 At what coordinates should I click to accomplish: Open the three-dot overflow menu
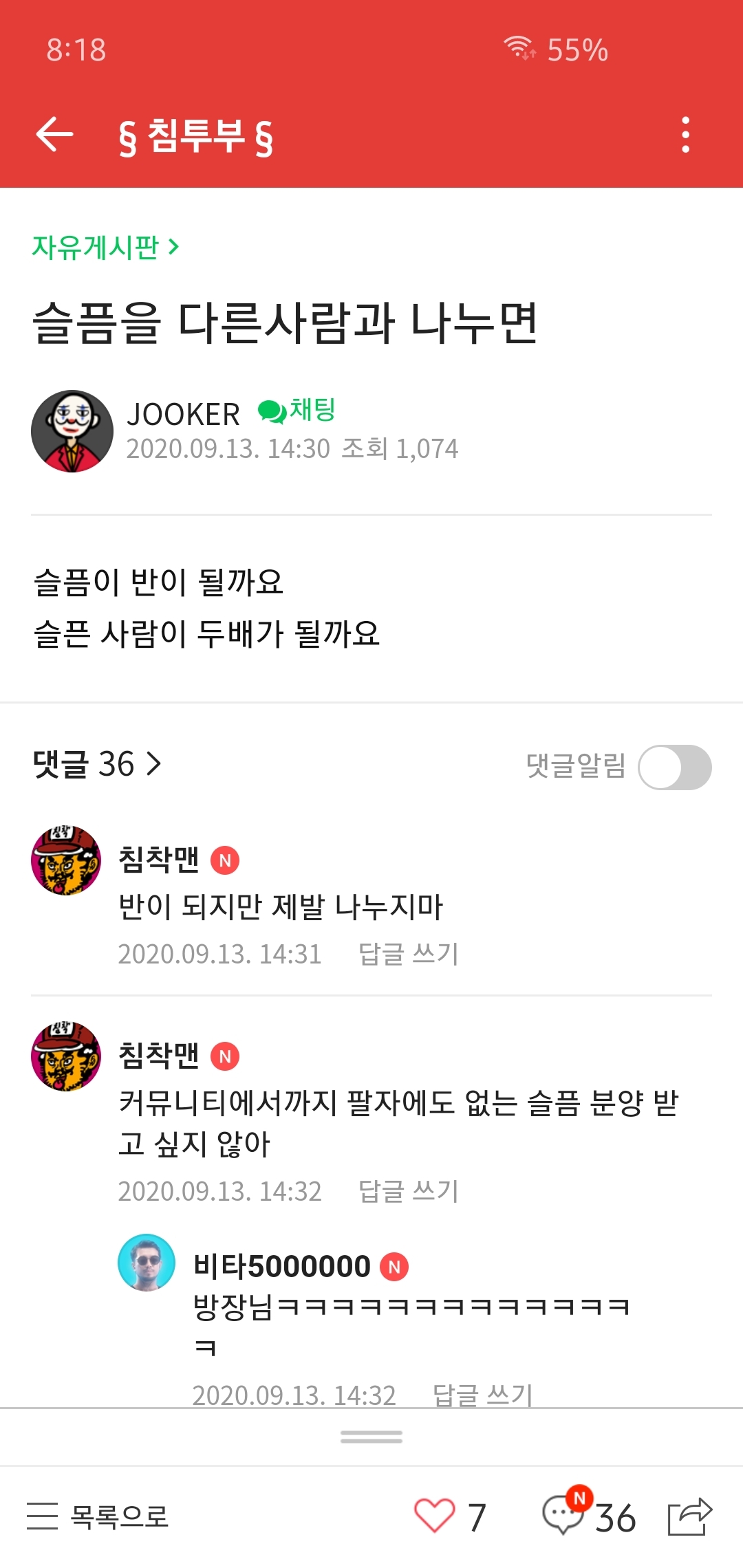[x=685, y=135]
